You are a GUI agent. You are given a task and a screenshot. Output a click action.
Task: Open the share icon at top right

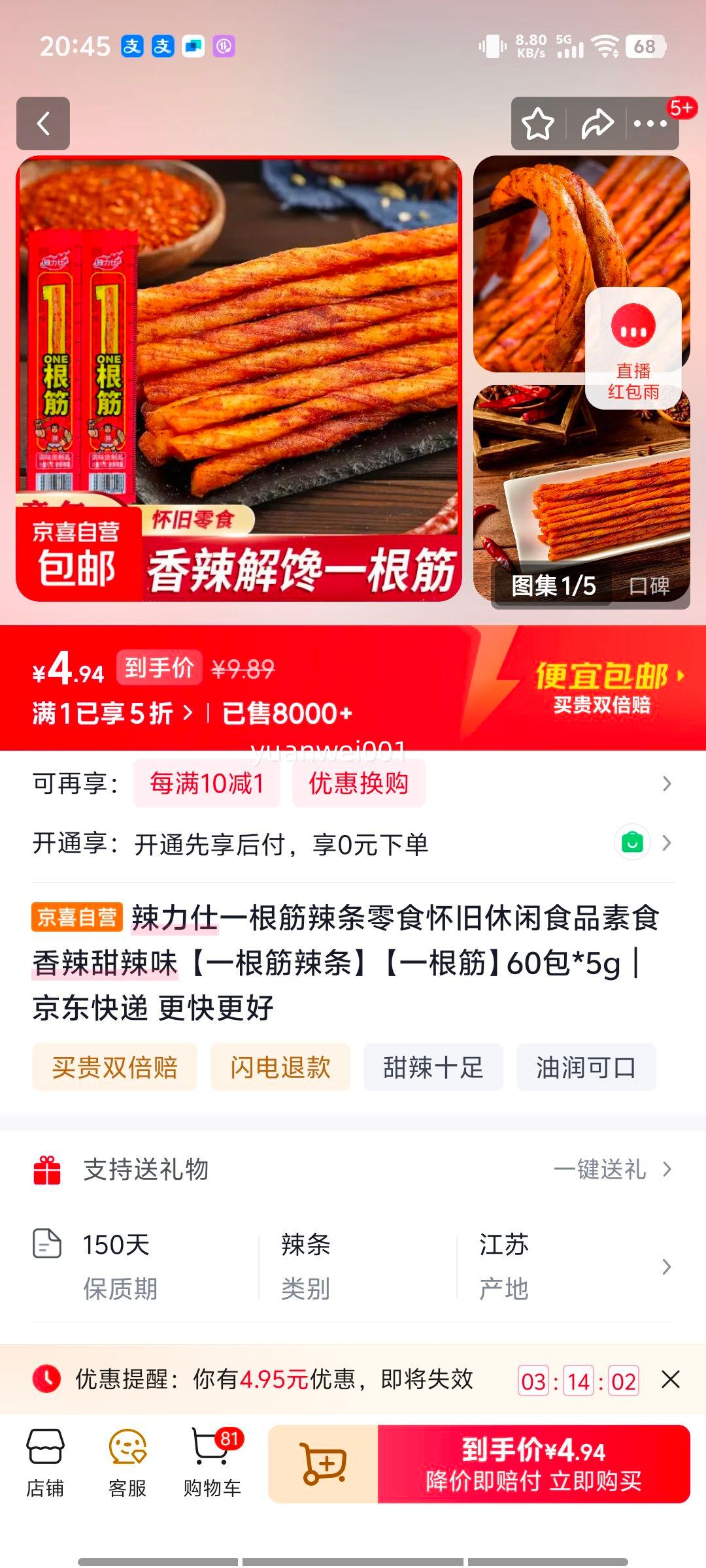coord(596,122)
